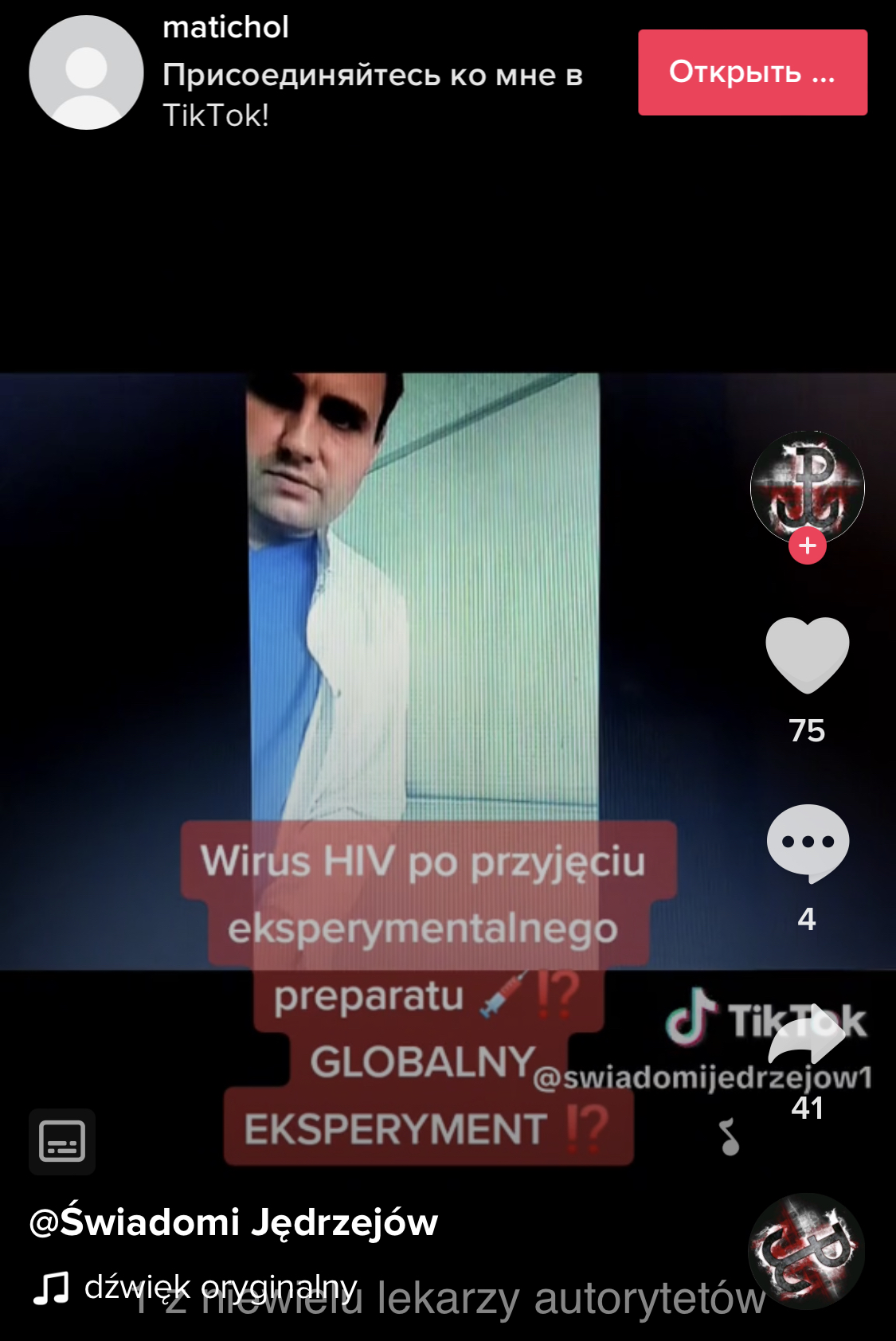The width and height of the screenshot is (896, 1341).
Task: Open the comments bubble
Action: point(807,843)
